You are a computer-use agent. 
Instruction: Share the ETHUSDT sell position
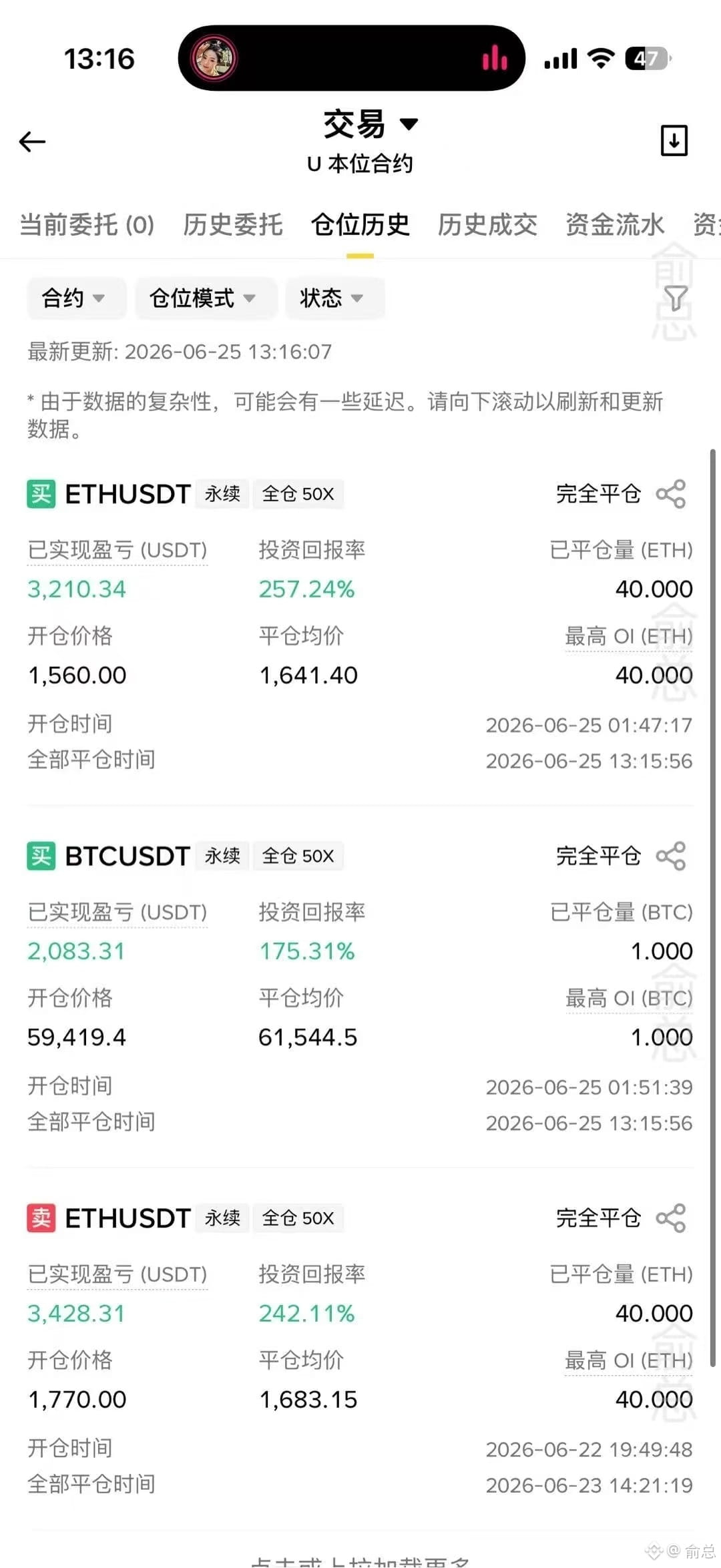671,1218
